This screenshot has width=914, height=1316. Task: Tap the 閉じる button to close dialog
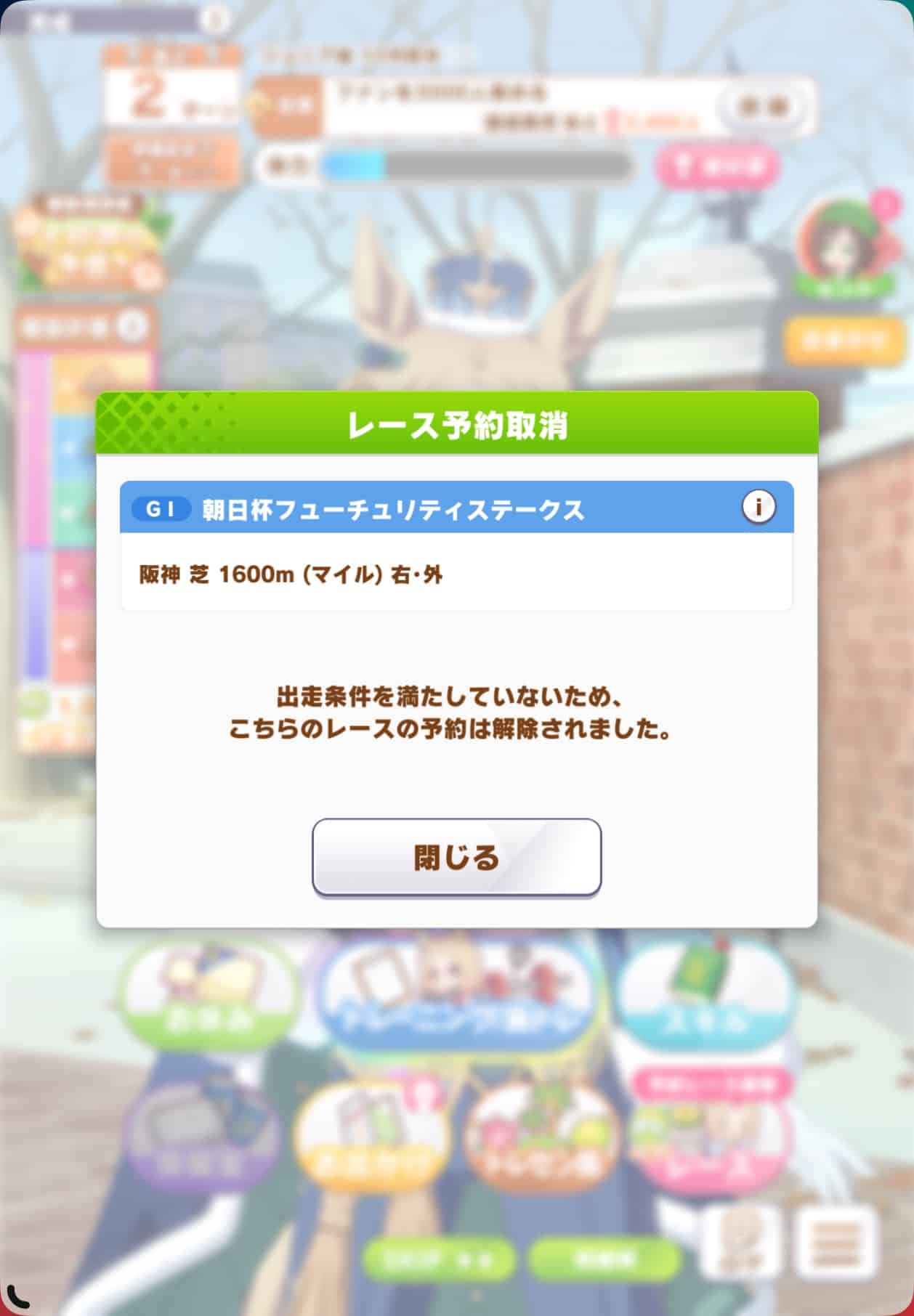(x=456, y=857)
